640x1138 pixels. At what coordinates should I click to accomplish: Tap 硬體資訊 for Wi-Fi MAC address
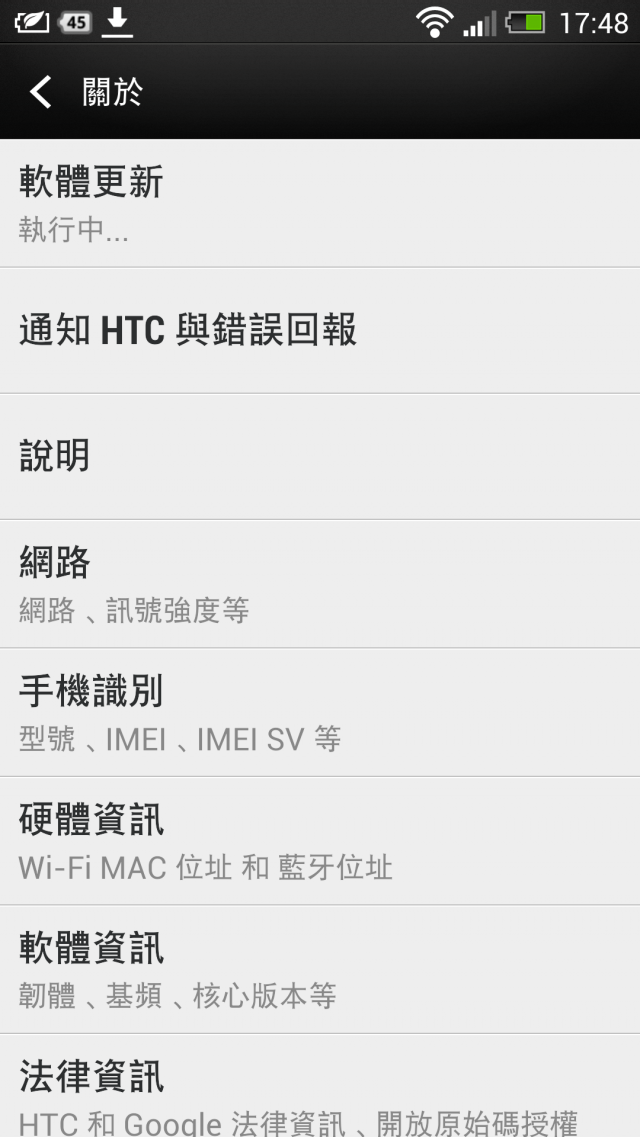coord(320,841)
